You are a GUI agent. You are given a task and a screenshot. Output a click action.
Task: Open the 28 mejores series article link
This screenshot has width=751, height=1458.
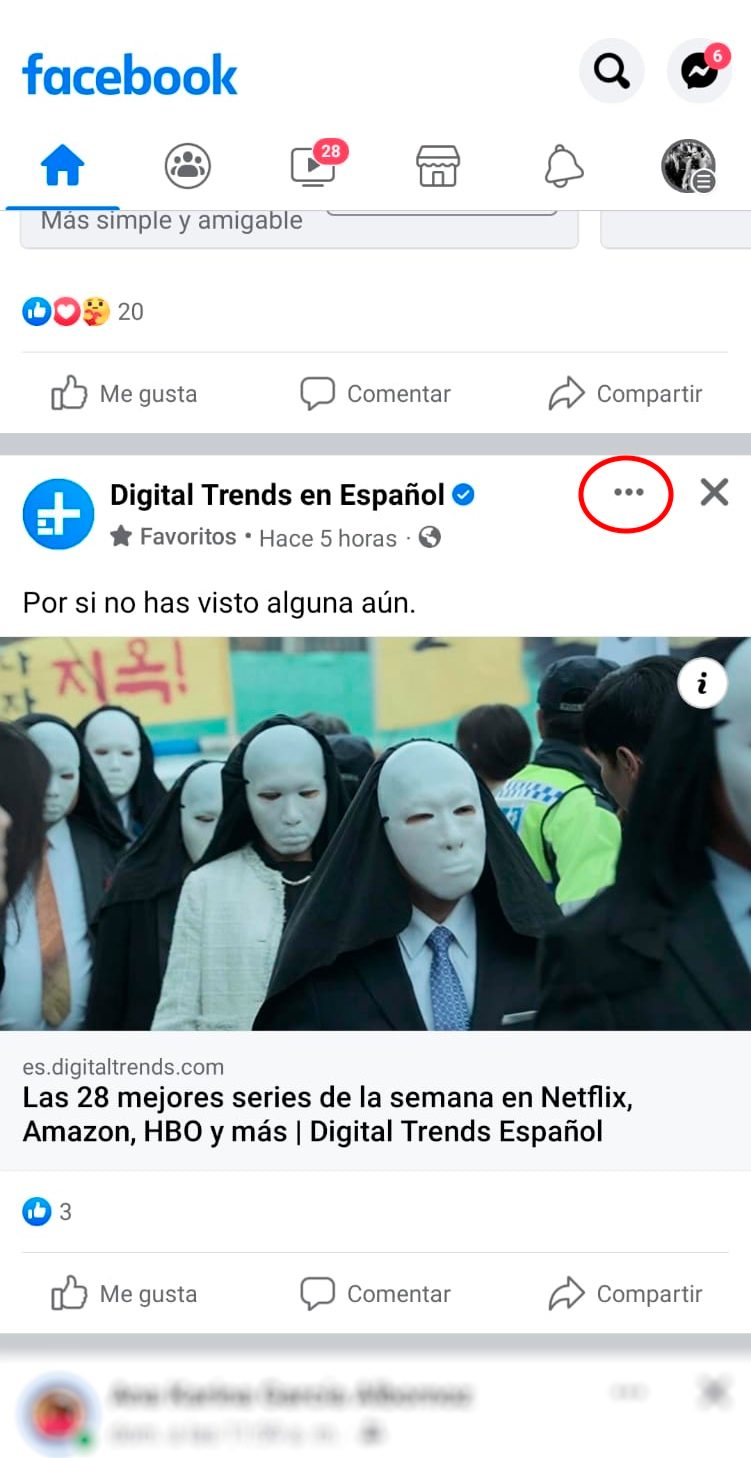326,1114
